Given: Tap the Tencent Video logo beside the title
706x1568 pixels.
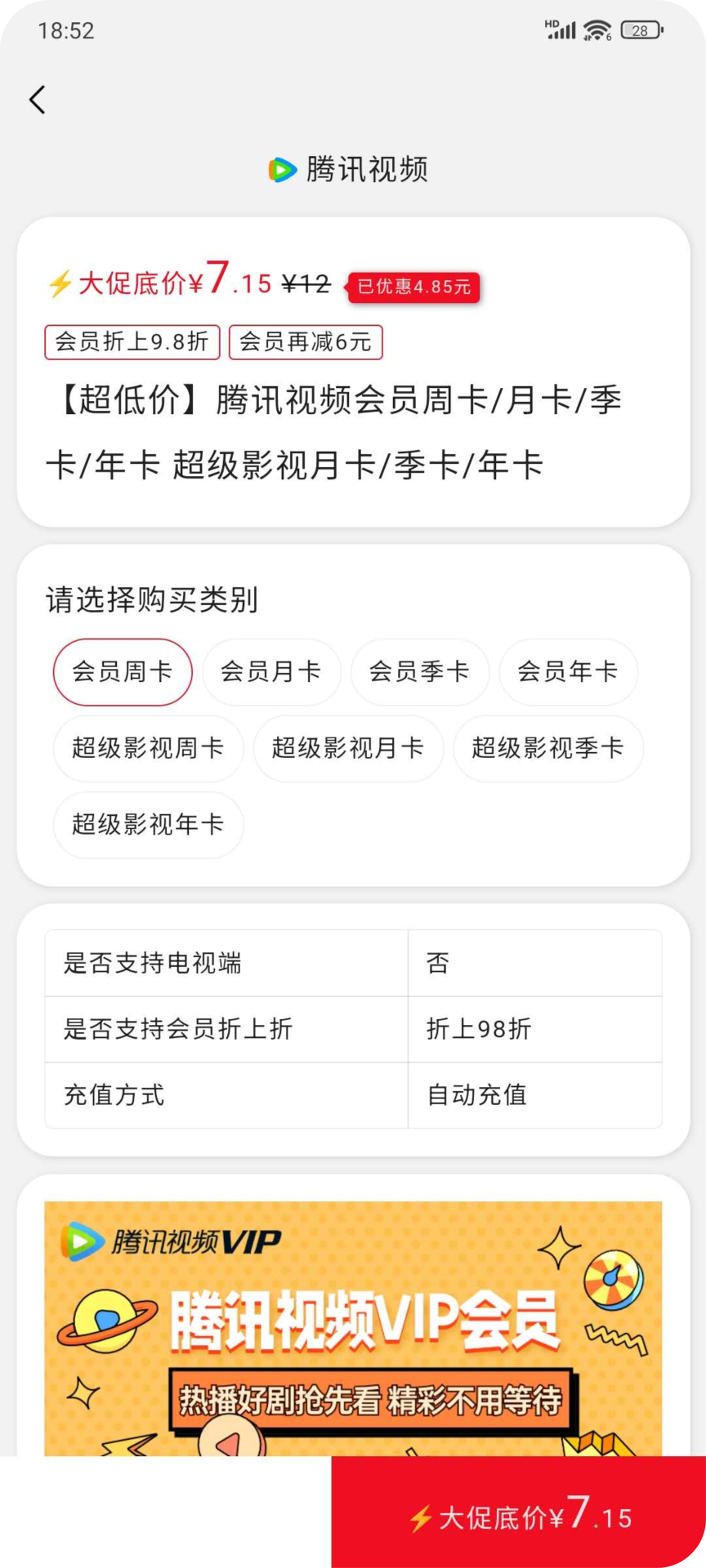Looking at the screenshot, I should coord(281,169).
